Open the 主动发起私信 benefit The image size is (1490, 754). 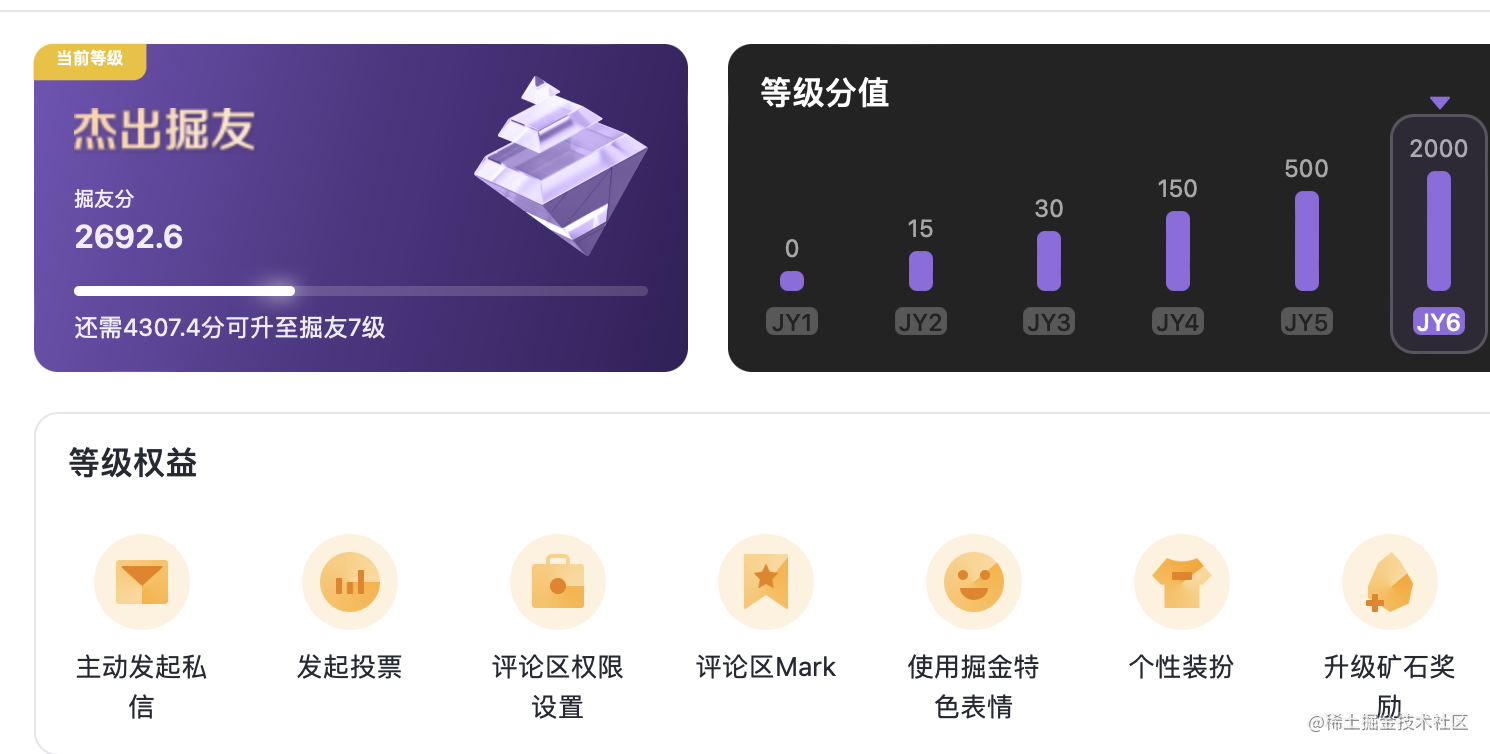tap(142, 582)
